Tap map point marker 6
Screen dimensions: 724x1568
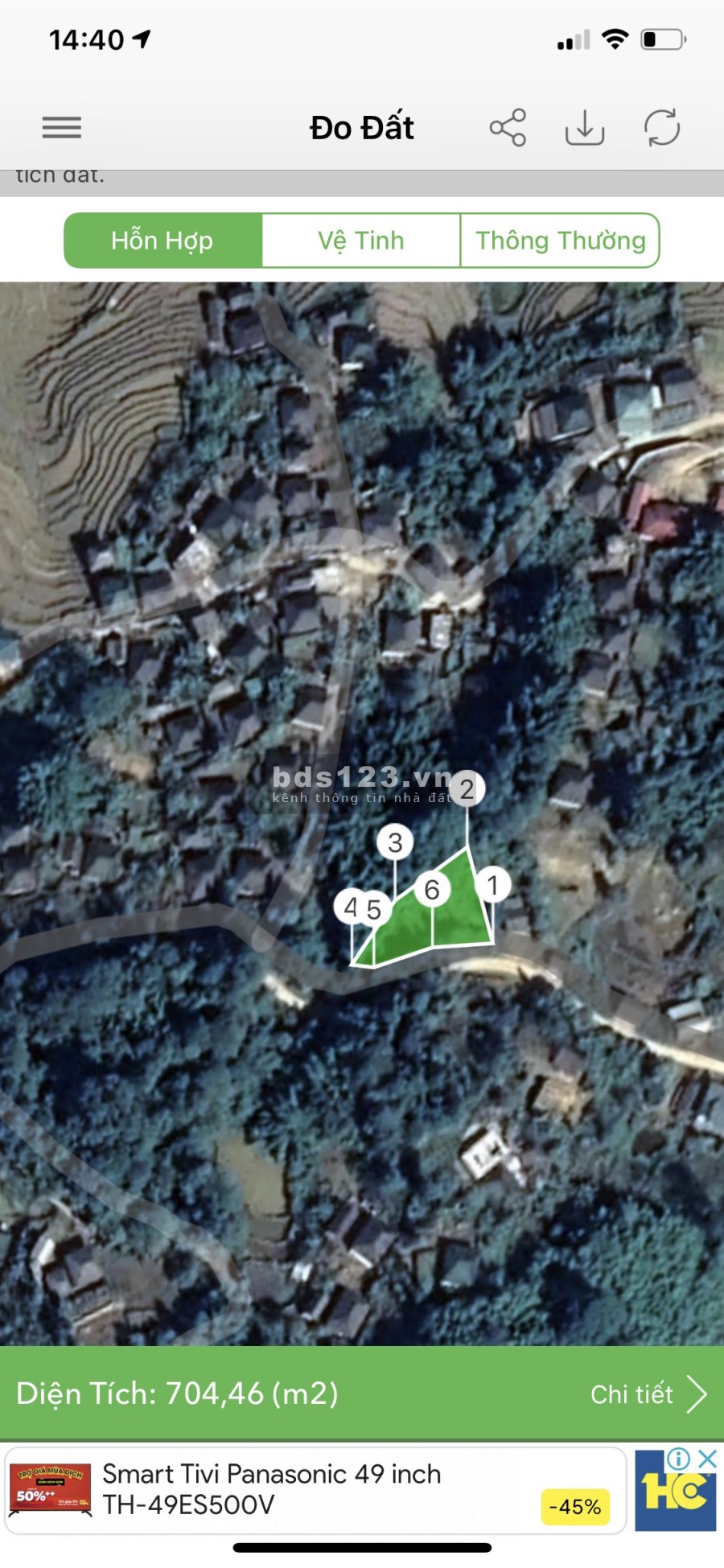click(432, 889)
